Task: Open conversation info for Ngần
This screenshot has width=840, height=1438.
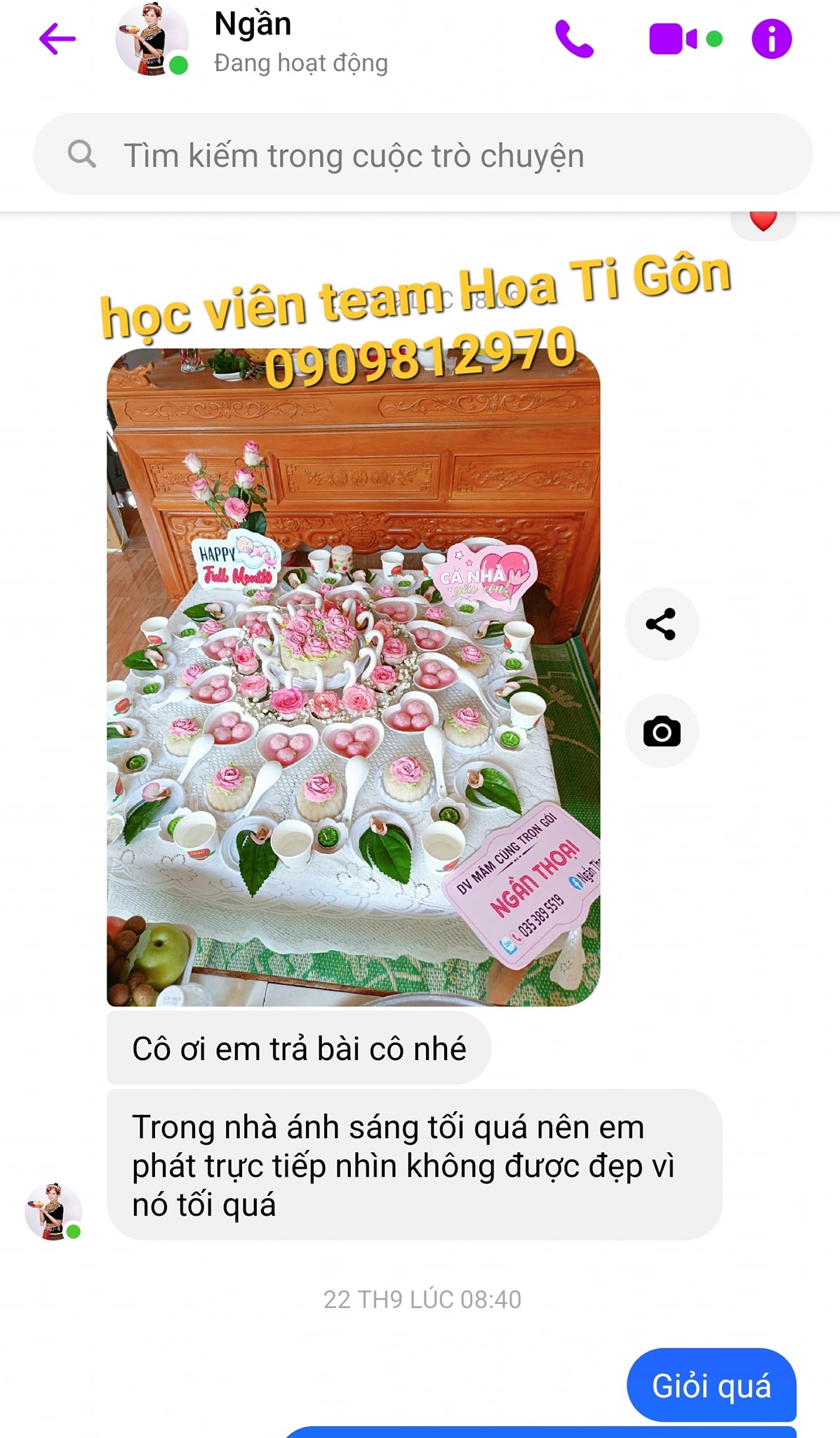Action: 771,39
